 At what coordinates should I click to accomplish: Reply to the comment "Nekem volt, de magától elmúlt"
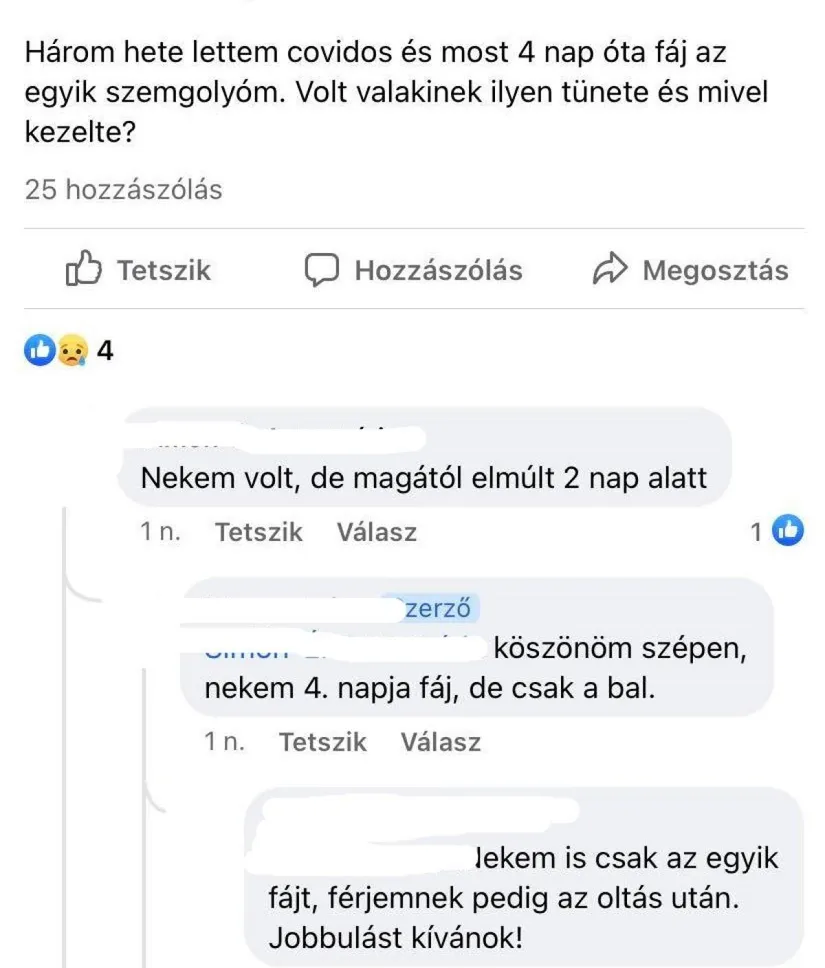click(x=376, y=533)
